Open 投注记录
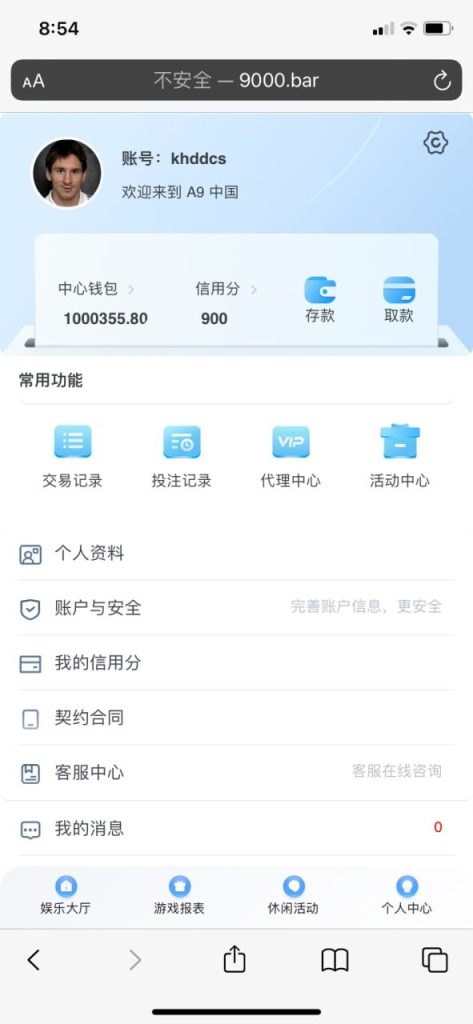473x1024 pixels. [x=182, y=457]
